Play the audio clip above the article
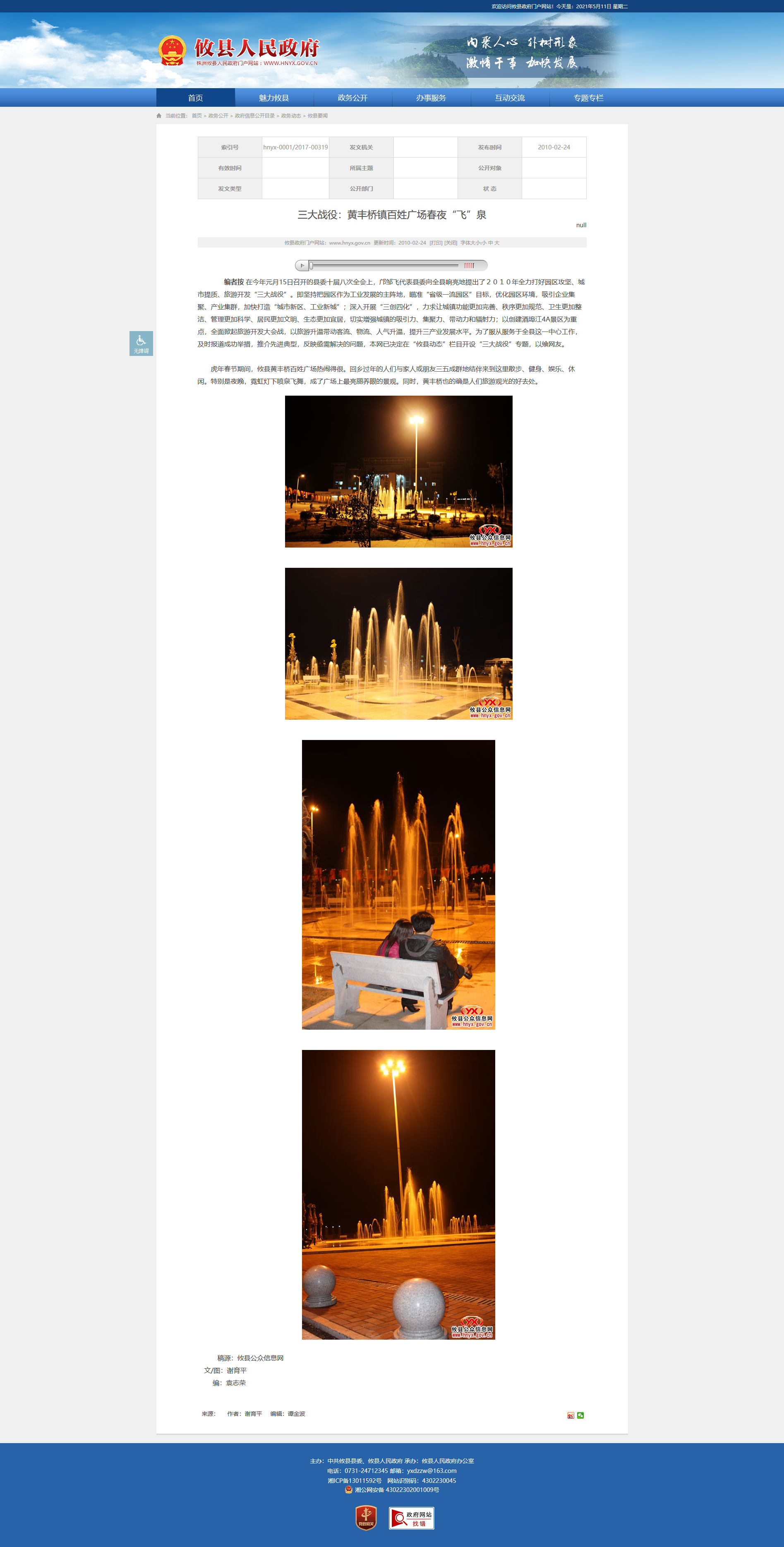Screen dimensions: 784x1547 click(302, 265)
